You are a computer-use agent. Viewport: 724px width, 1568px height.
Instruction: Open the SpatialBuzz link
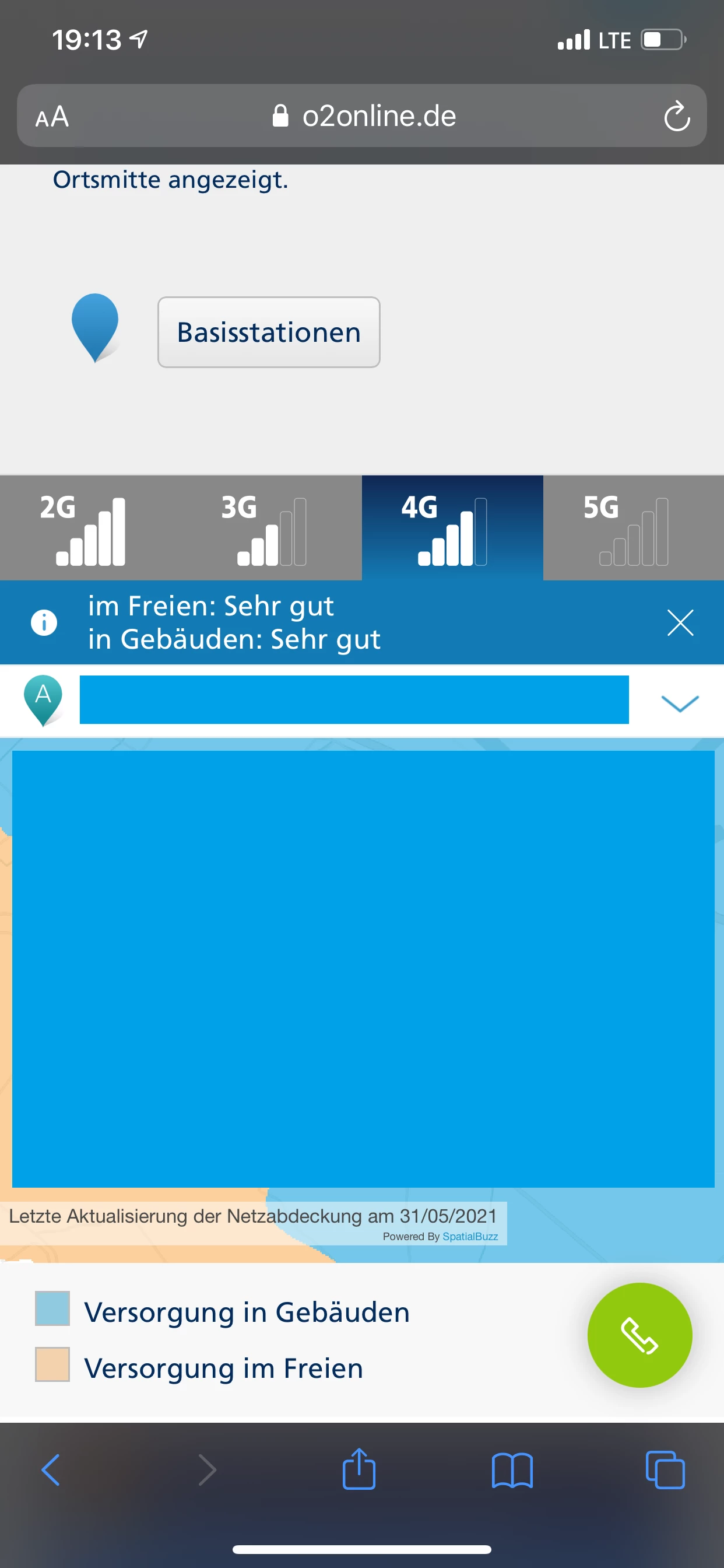[470, 1236]
